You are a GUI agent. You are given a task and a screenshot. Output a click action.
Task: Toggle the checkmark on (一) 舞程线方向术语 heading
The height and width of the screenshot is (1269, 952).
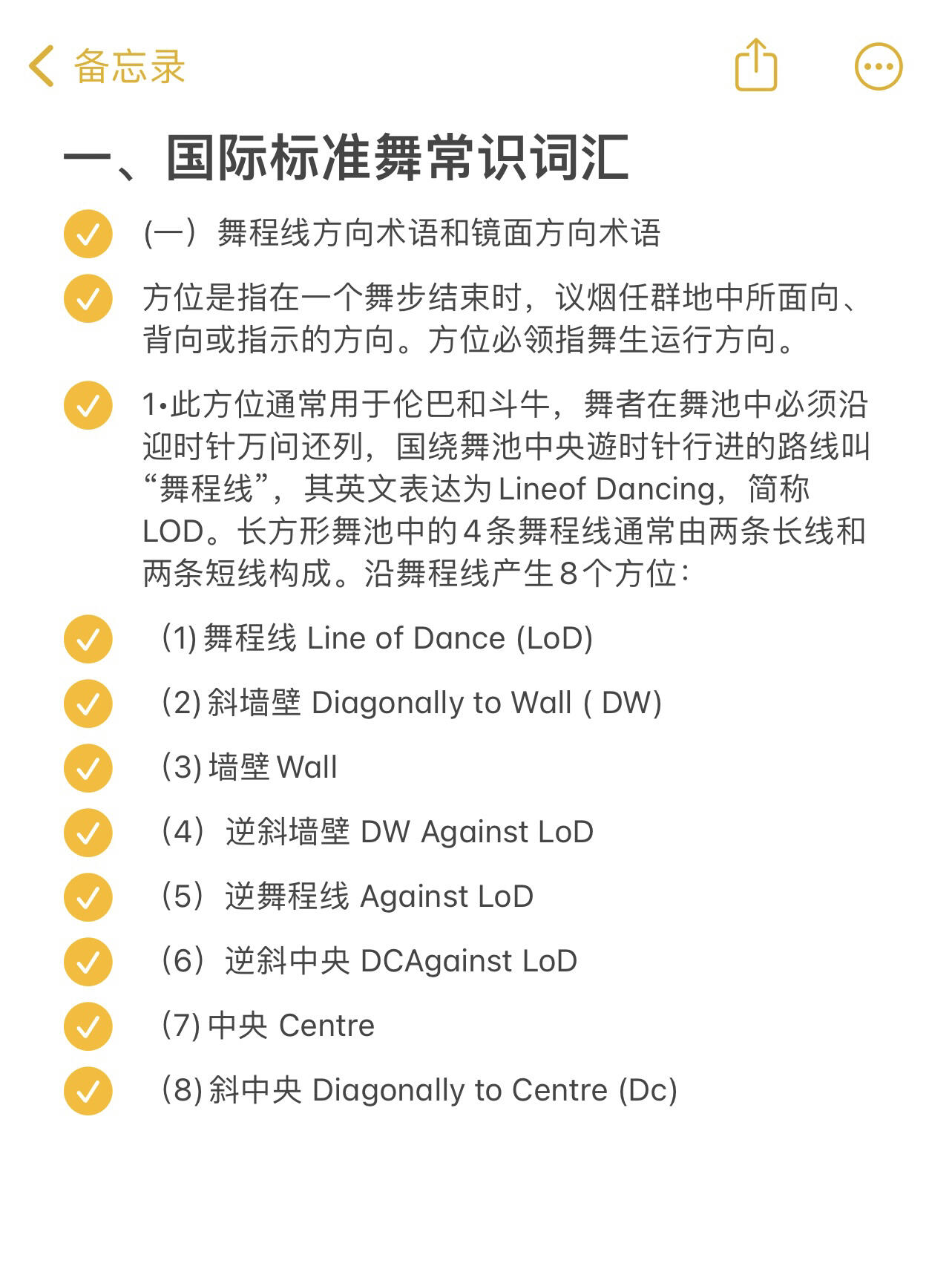88,233
